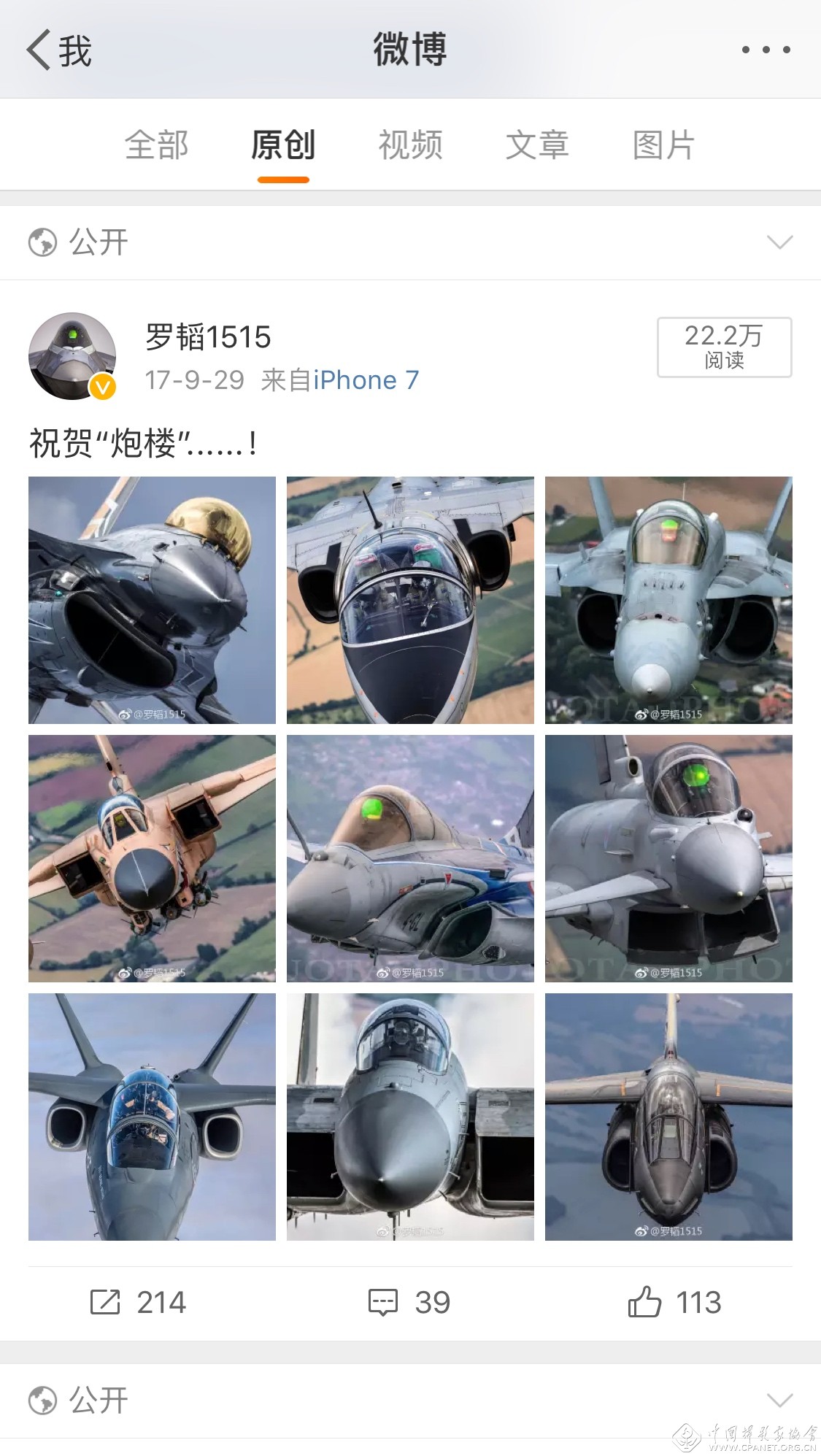The width and height of the screenshot is (821, 1456).
Task: Switch to the 视频 tab
Action: point(410,145)
